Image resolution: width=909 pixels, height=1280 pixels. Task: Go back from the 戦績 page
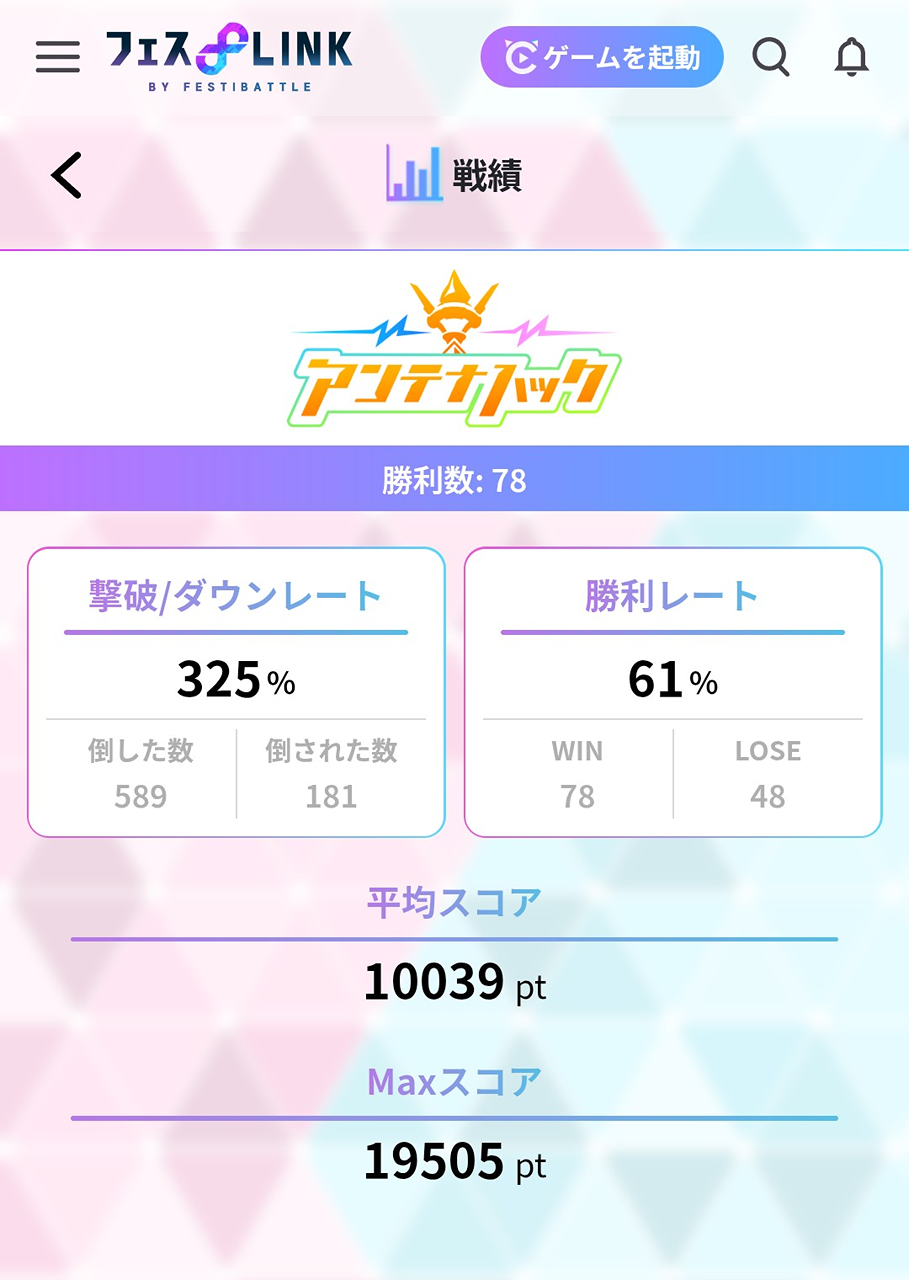(67, 176)
